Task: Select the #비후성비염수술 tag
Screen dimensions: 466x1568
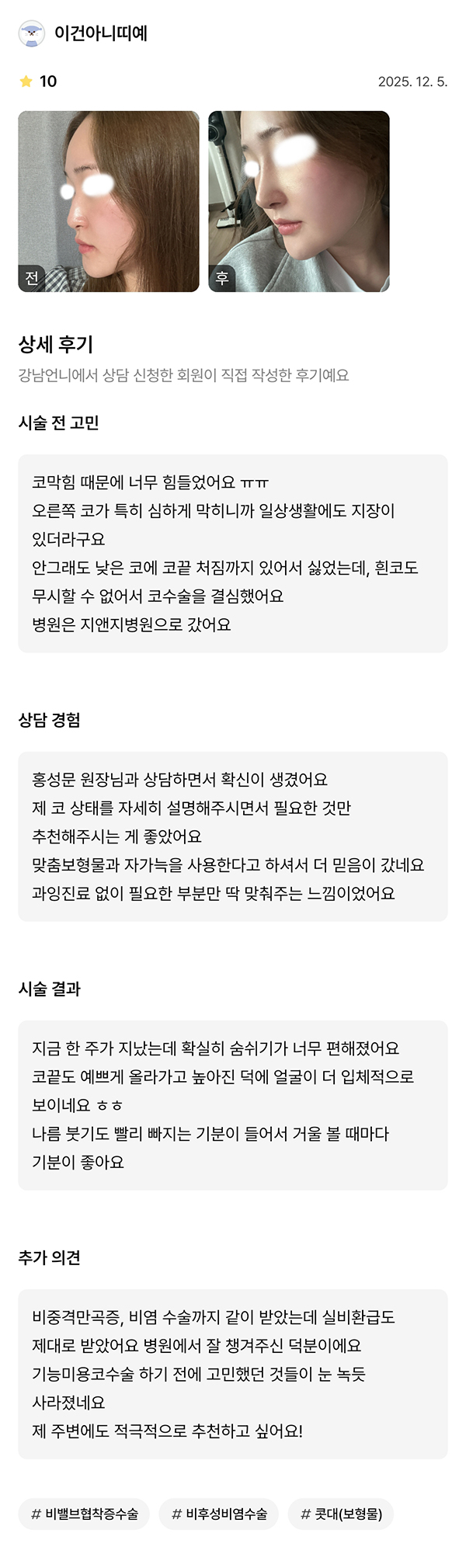Action: (x=219, y=1514)
